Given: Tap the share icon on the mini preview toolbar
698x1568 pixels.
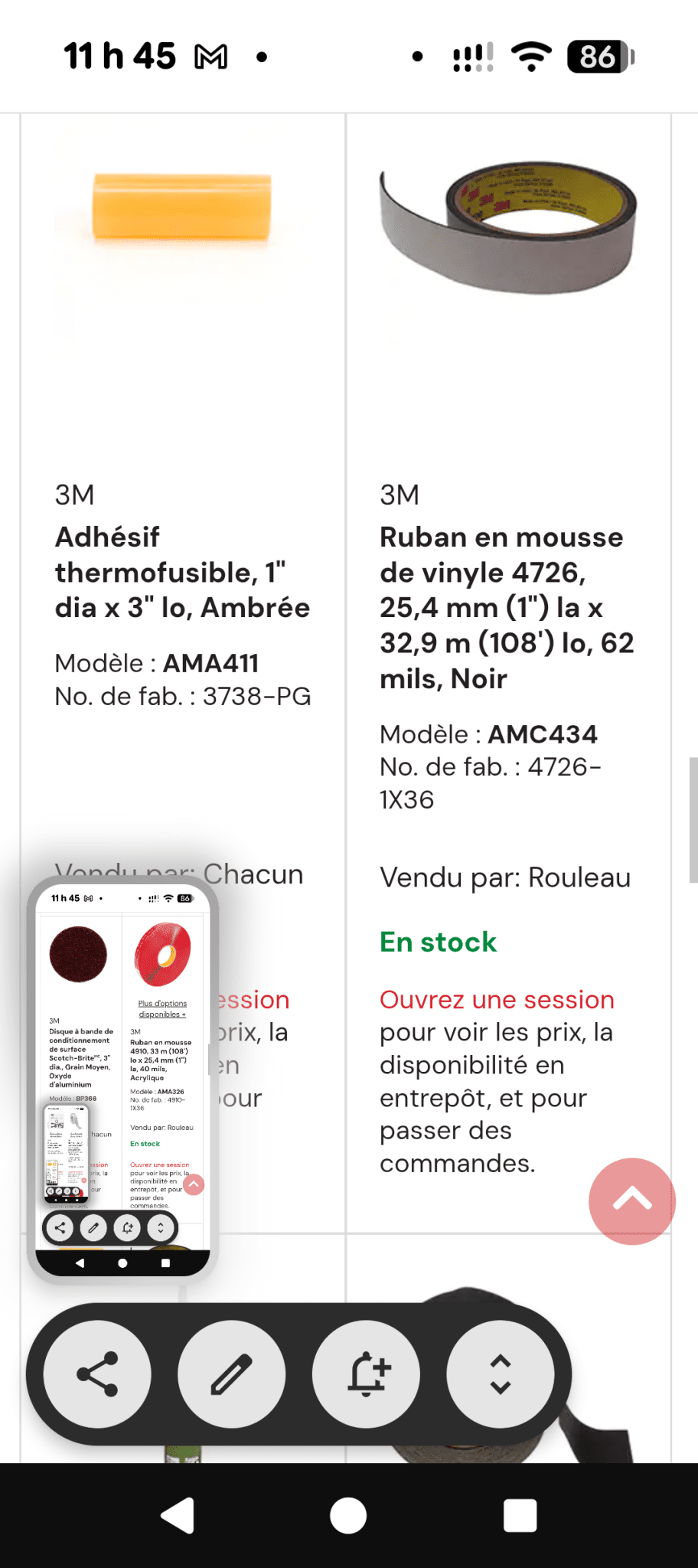Looking at the screenshot, I should tap(61, 1227).
